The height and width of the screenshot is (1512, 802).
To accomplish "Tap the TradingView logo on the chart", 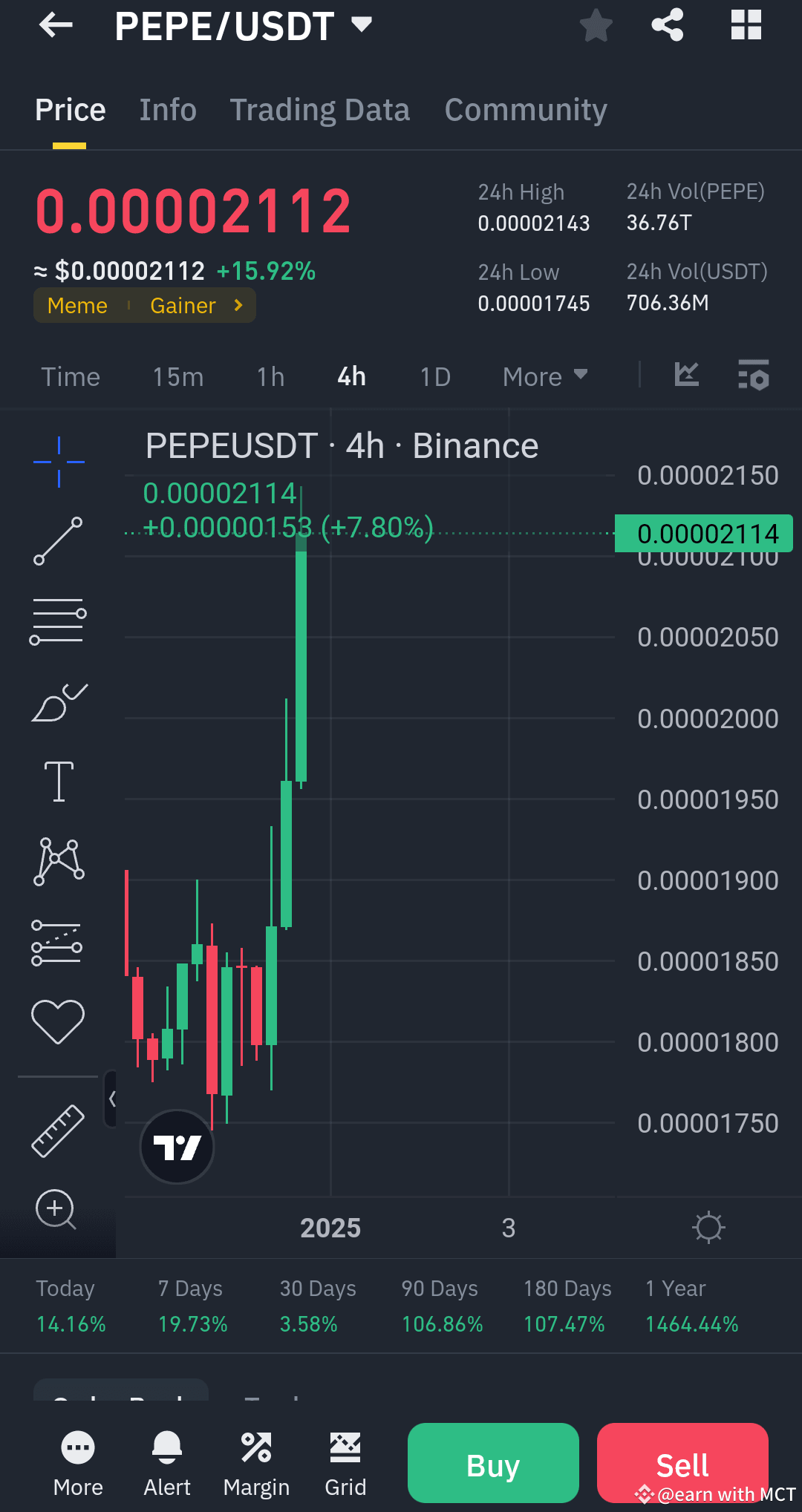I will pos(177,1147).
